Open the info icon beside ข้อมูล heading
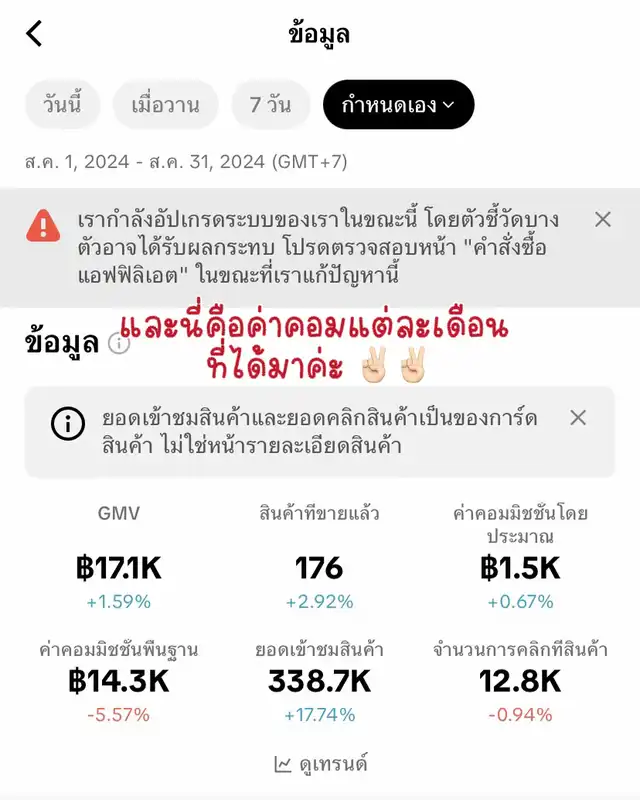Viewport: 640px width, 800px height. (119, 344)
